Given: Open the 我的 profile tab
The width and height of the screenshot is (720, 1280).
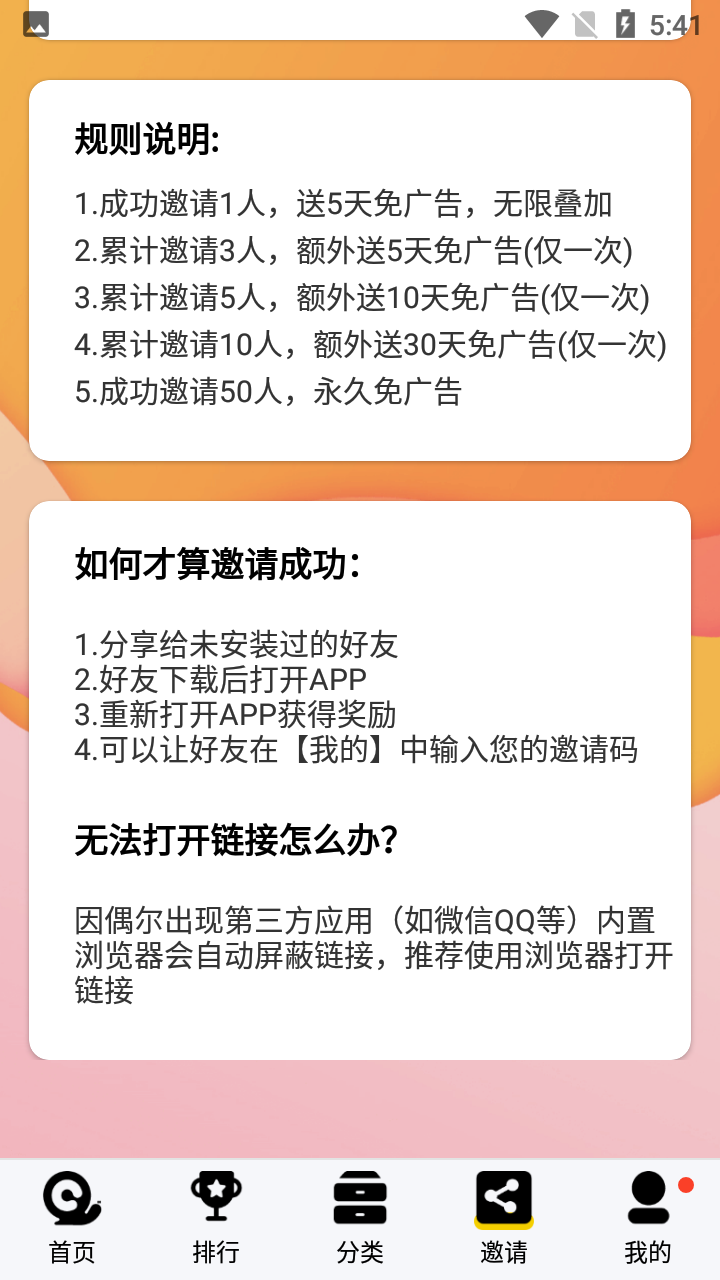Looking at the screenshot, I should (x=648, y=1218).
